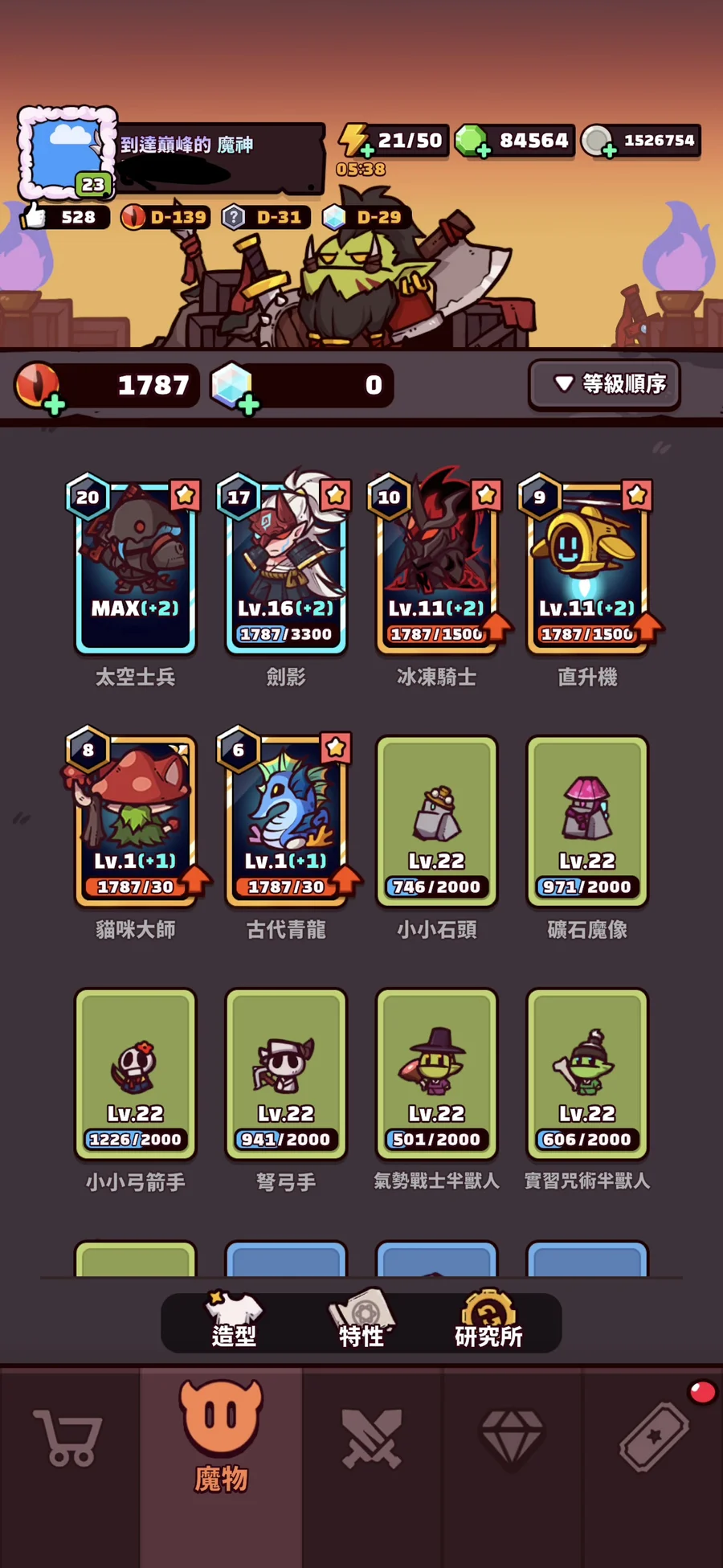Open the 造型 skins menu
The image size is (723, 1568).
[234, 1322]
